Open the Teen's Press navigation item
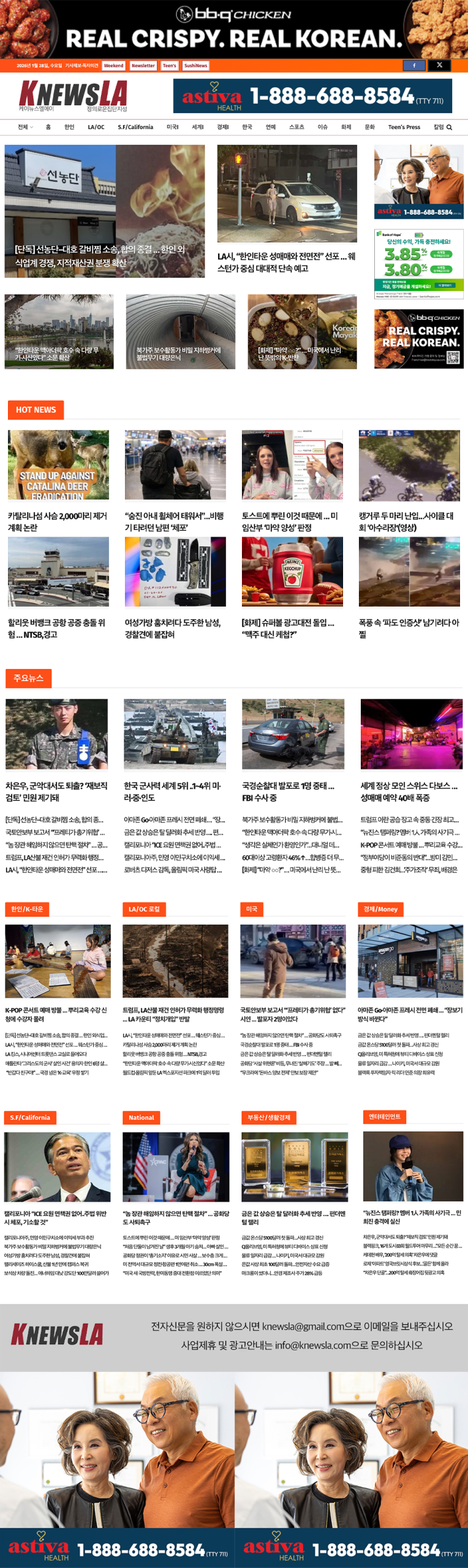This screenshot has height=1568, width=468. tap(404, 127)
